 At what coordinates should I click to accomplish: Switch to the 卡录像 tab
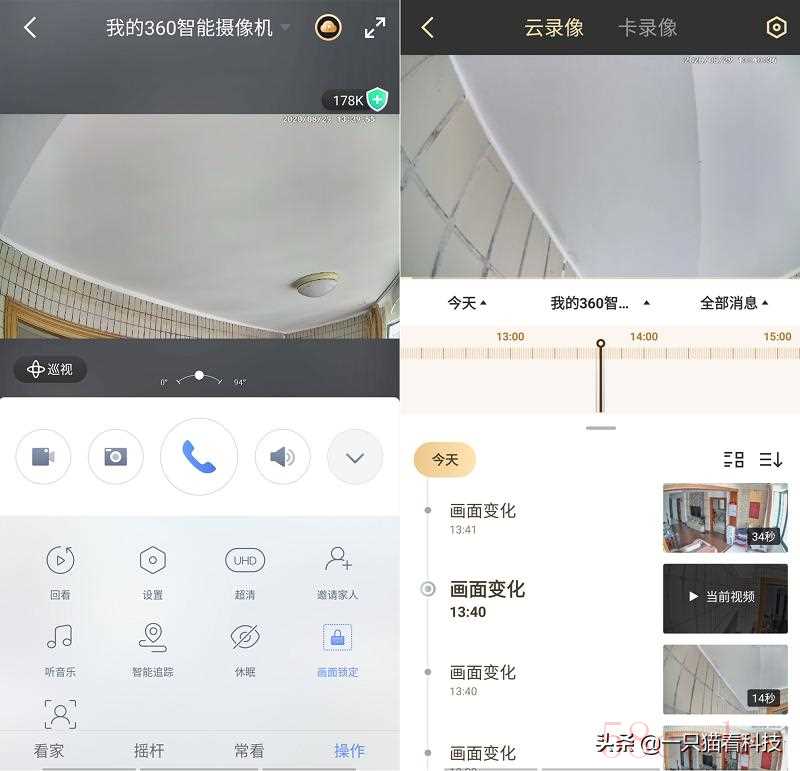pos(647,28)
